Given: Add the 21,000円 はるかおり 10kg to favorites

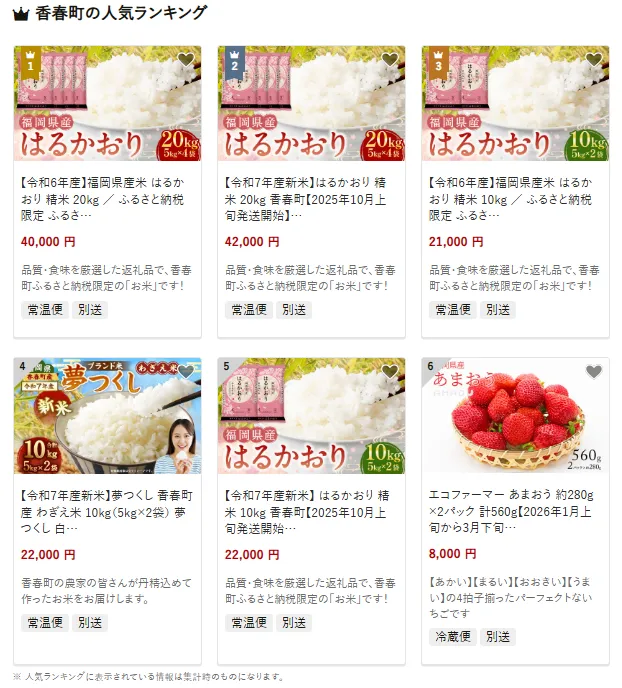Looking at the screenshot, I should tap(594, 60).
